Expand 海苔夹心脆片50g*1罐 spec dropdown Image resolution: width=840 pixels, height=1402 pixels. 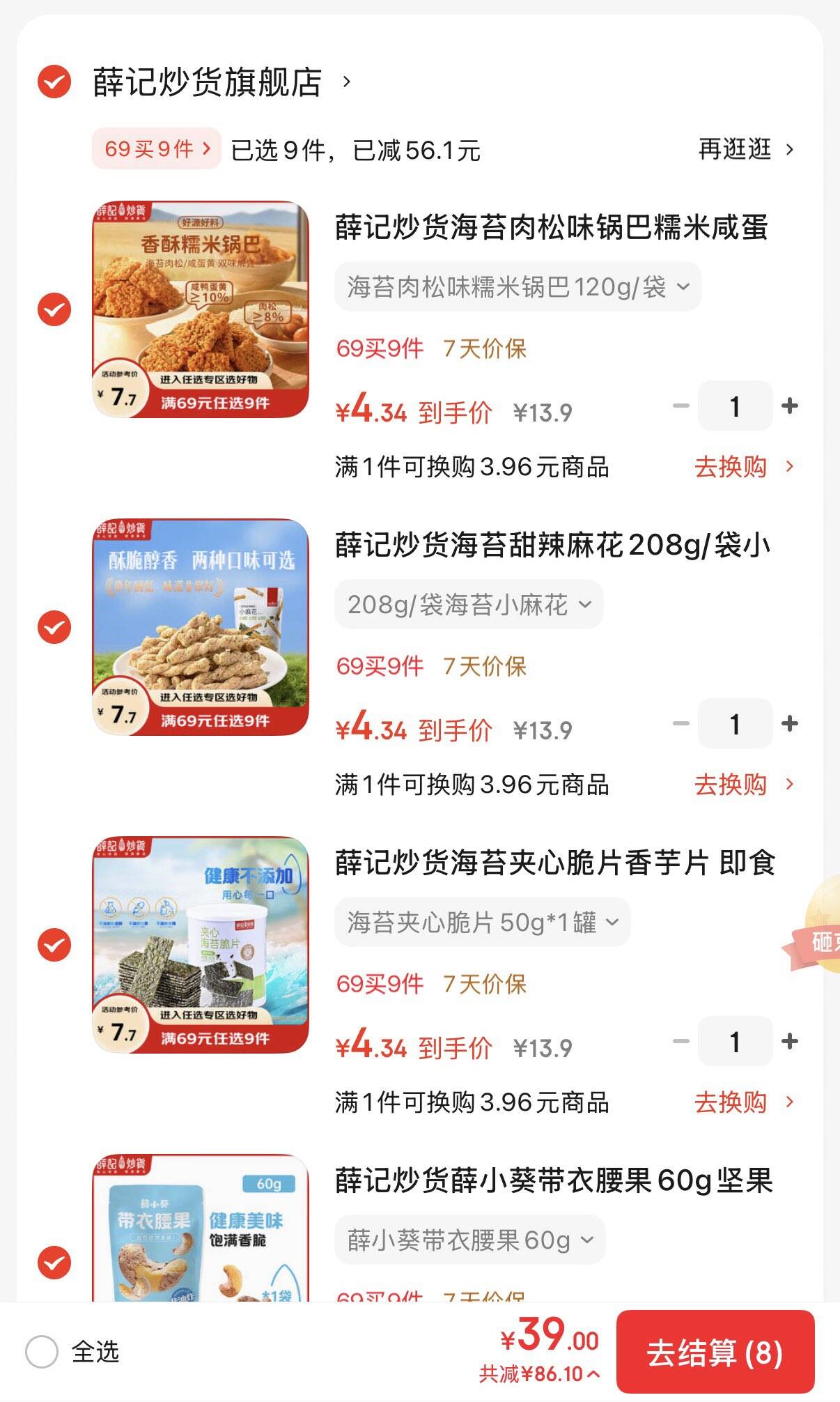point(482,922)
